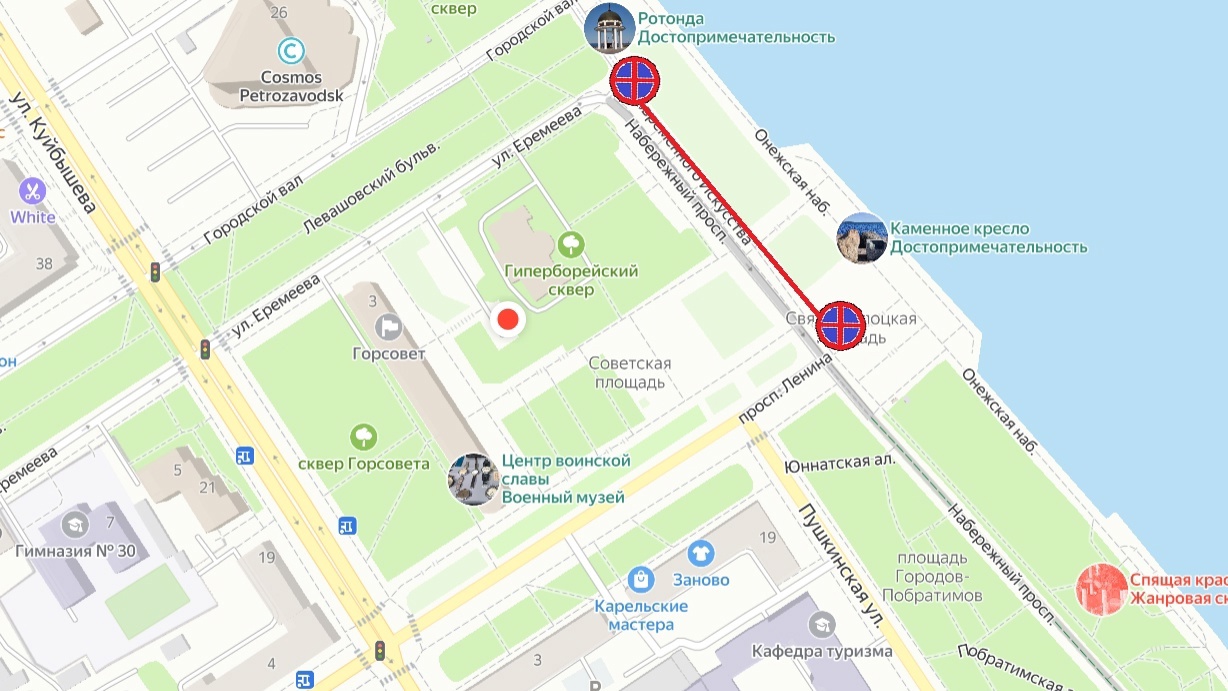Select the Каменное кресло landmark marker
Viewport: 1228px width, 691px height.
click(862, 238)
